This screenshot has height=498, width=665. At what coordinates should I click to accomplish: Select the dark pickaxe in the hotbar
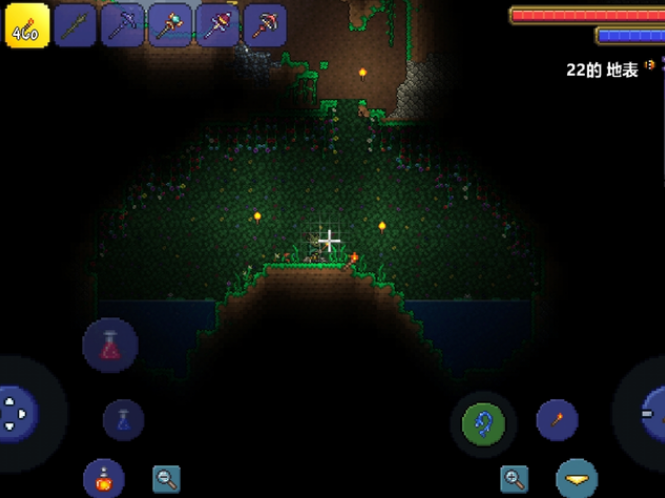click(123, 26)
